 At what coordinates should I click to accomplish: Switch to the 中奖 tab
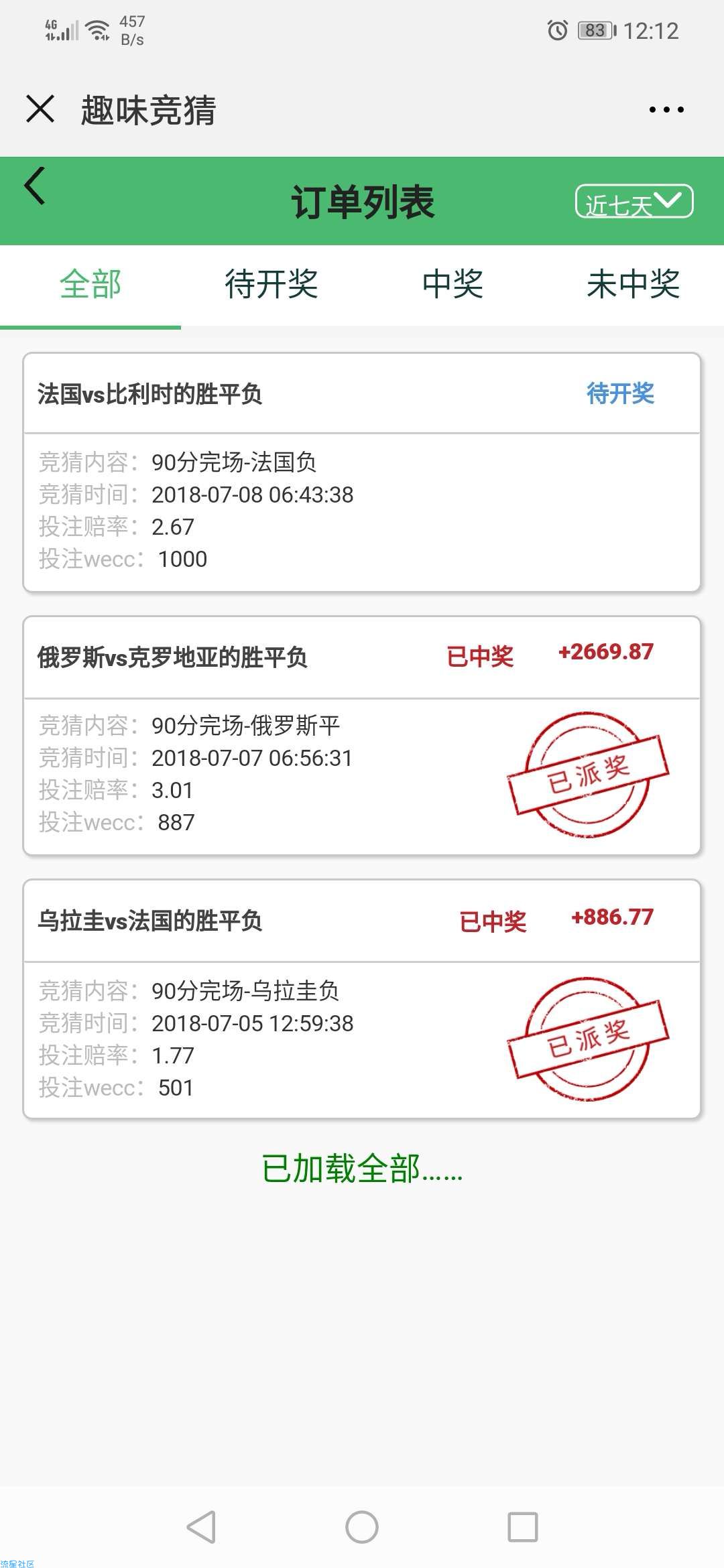452,284
